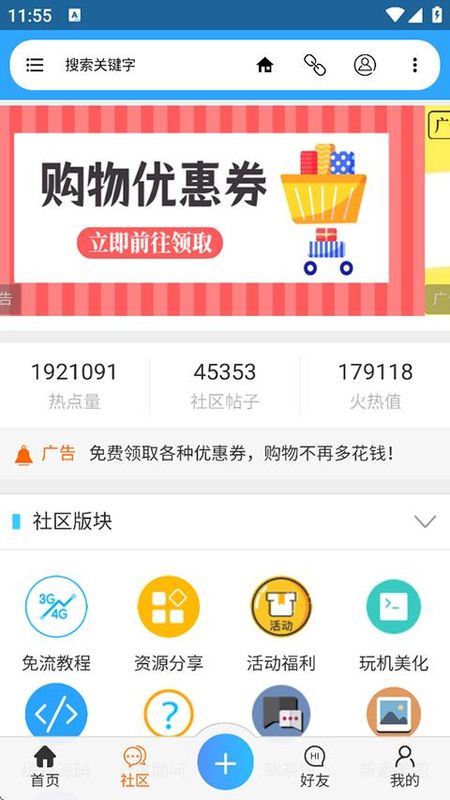
Task: Collapse the 社区版块 section chevron
Action: click(425, 521)
